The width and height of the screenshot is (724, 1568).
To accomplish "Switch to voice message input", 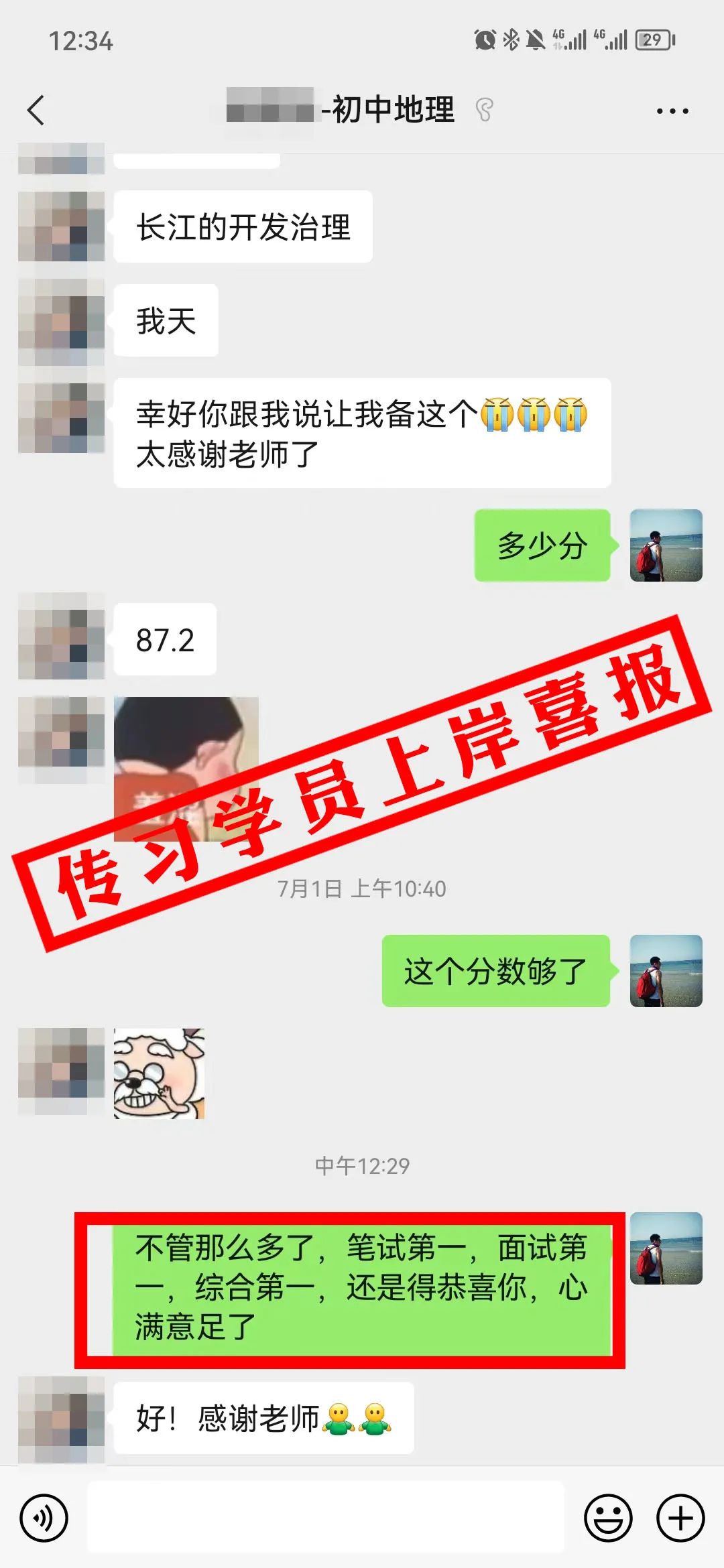I will click(44, 1518).
